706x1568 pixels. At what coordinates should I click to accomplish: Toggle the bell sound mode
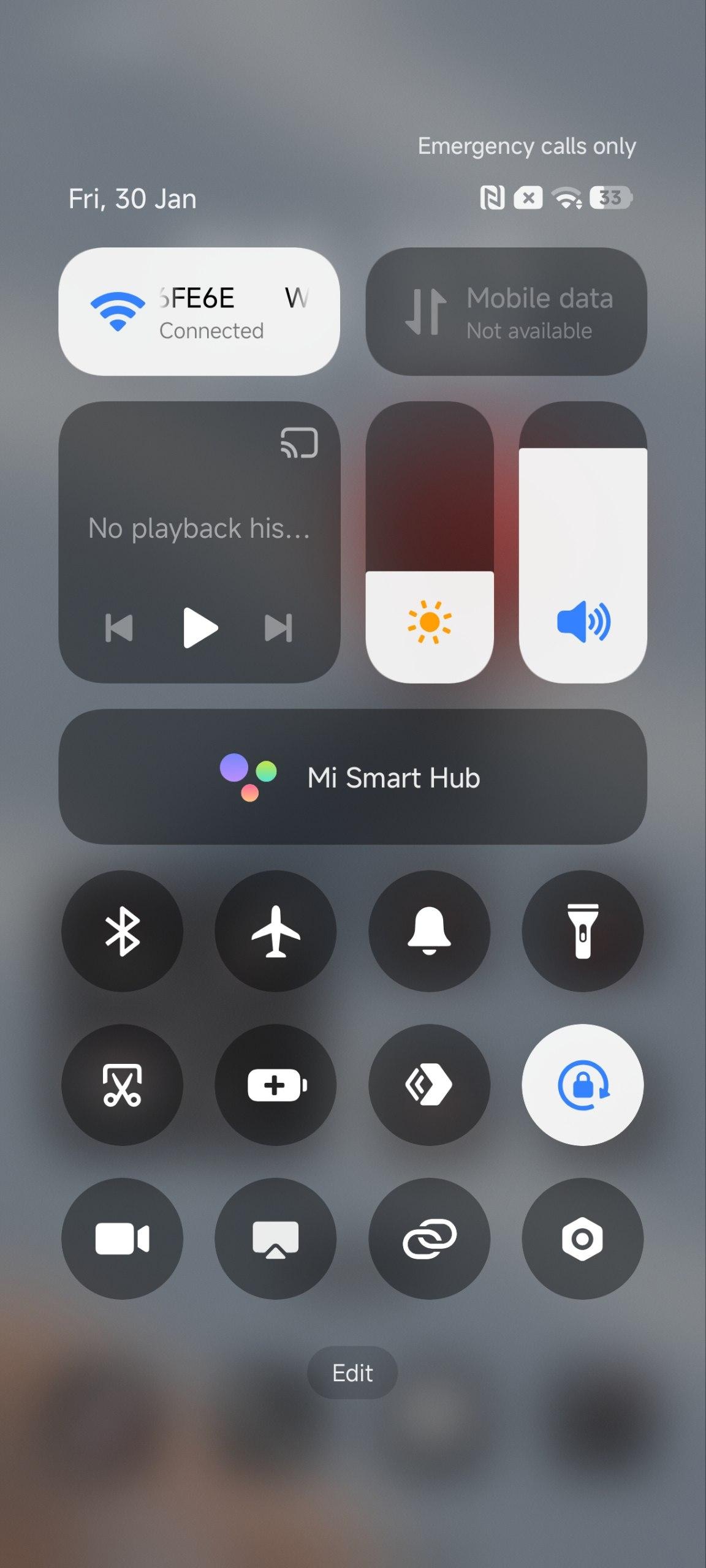pyautogui.click(x=429, y=931)
